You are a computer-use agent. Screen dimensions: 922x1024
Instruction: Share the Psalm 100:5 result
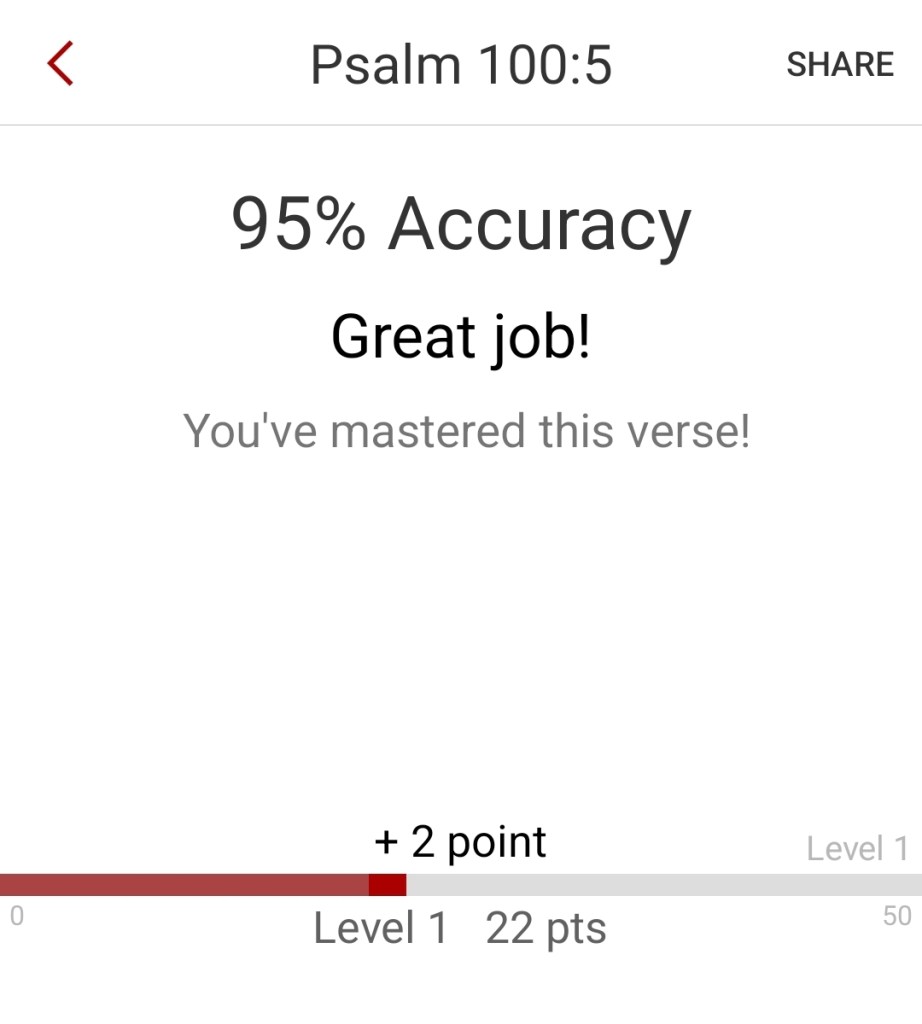tap(839, 64)
